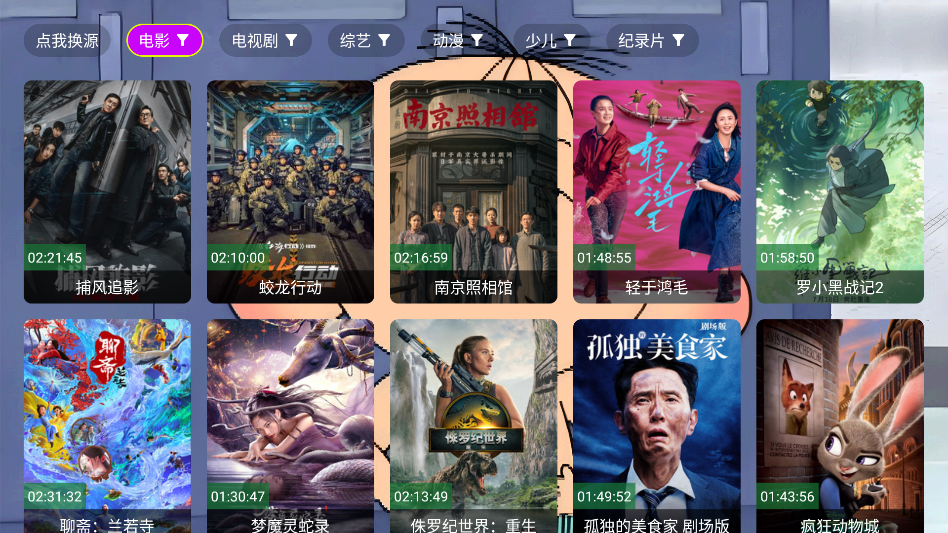Screen dimensions: 948x533
Task: Switch to the 综艺 tab
Action: (365, 41)
